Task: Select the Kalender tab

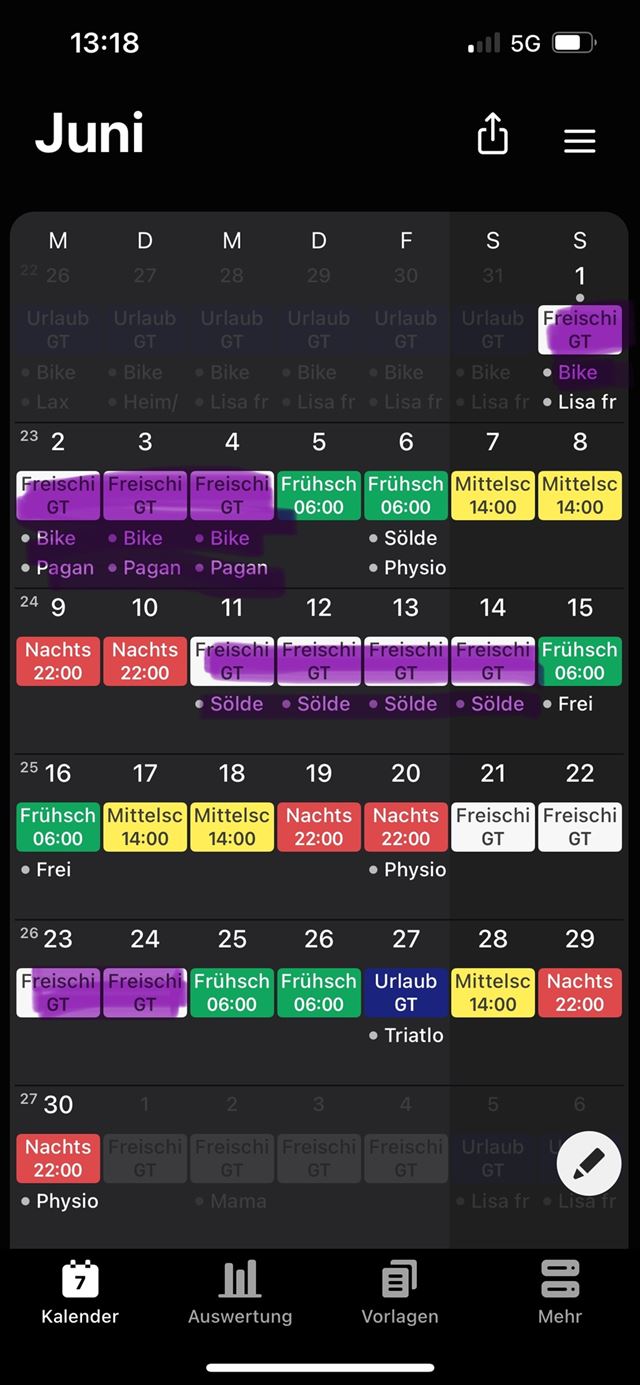Action: coord(80,1292)
